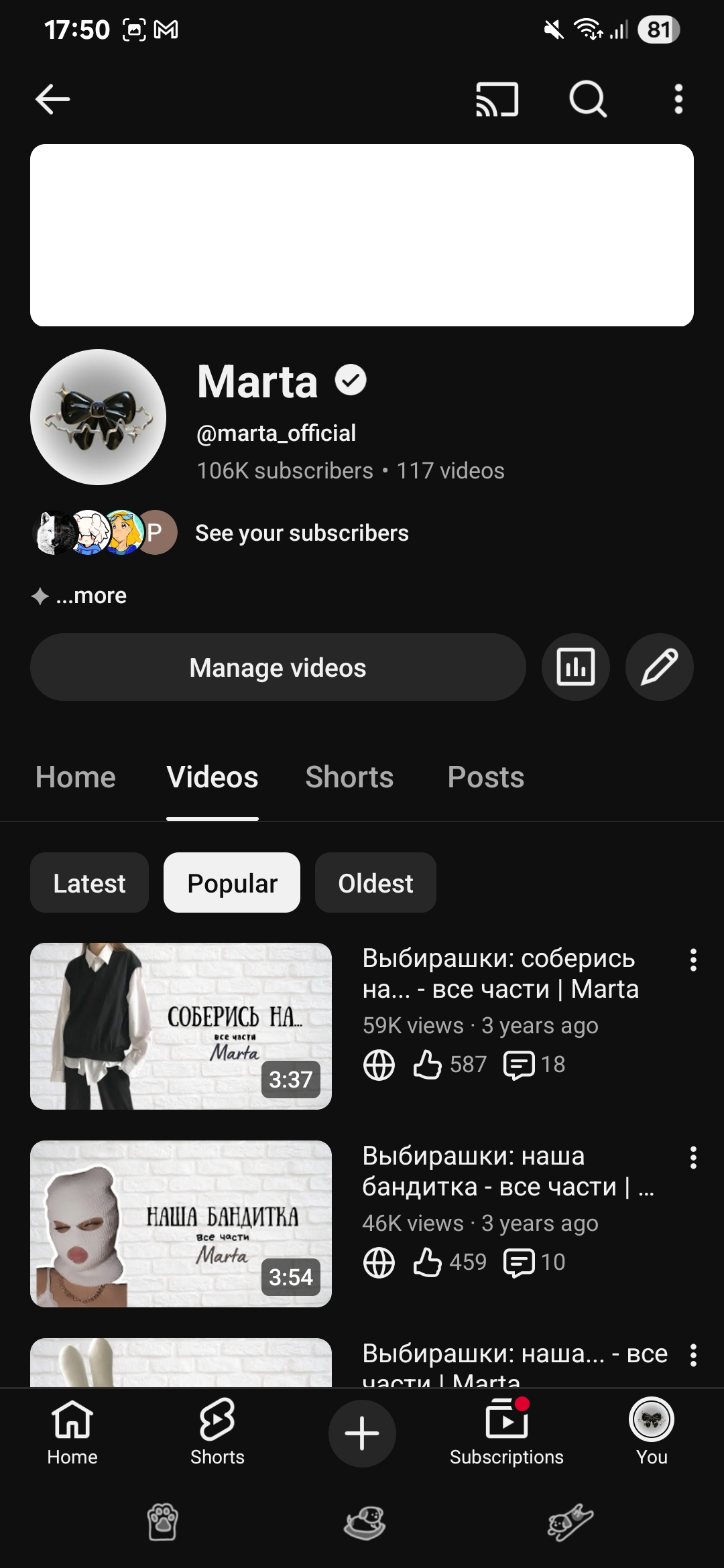Open the You tab
This screenshot has height=1568, width=724.
pyautogui.click(x=652, y=1433)
